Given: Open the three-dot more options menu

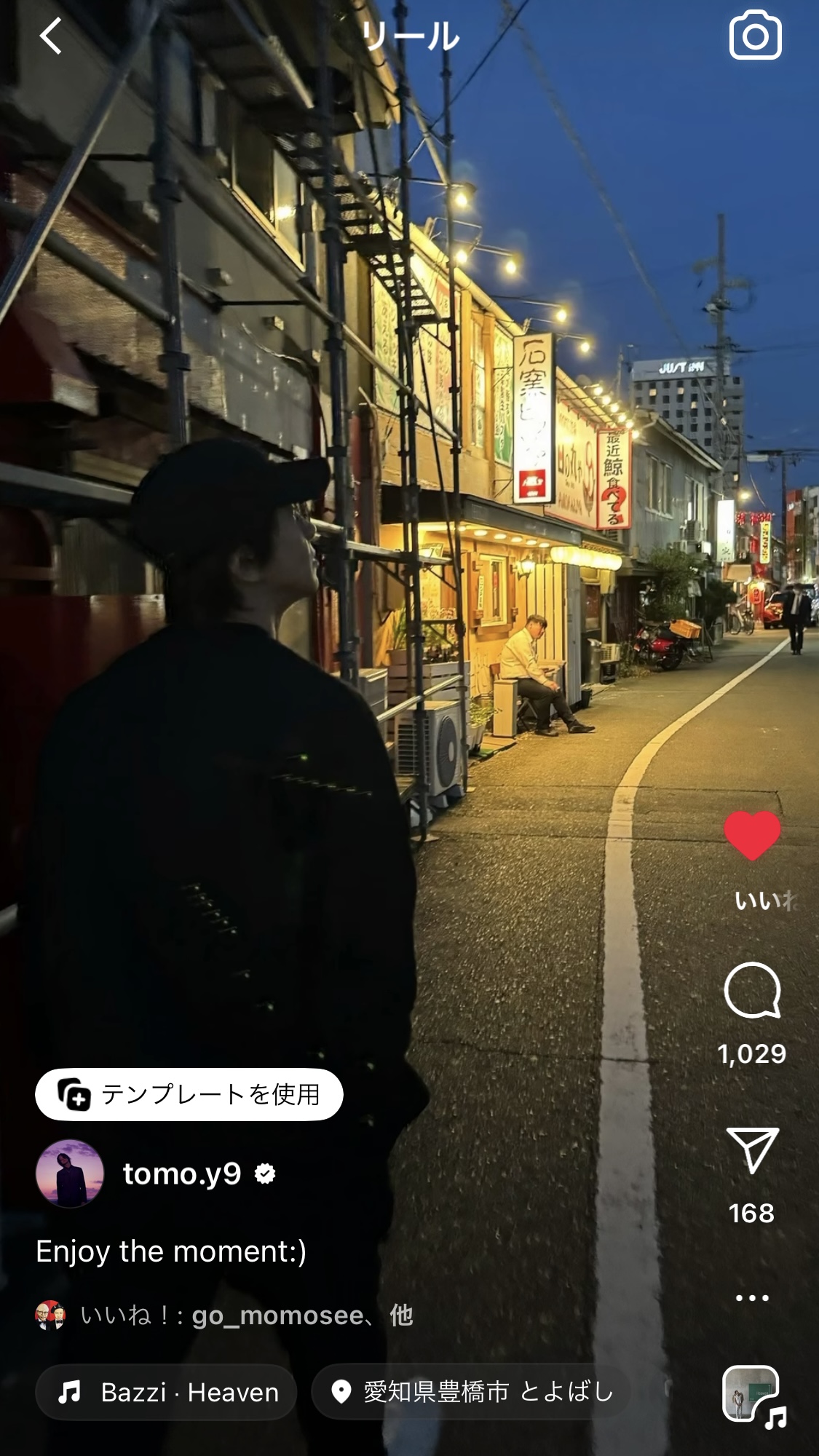Looking at the screenshot, I should [752, 1298].
